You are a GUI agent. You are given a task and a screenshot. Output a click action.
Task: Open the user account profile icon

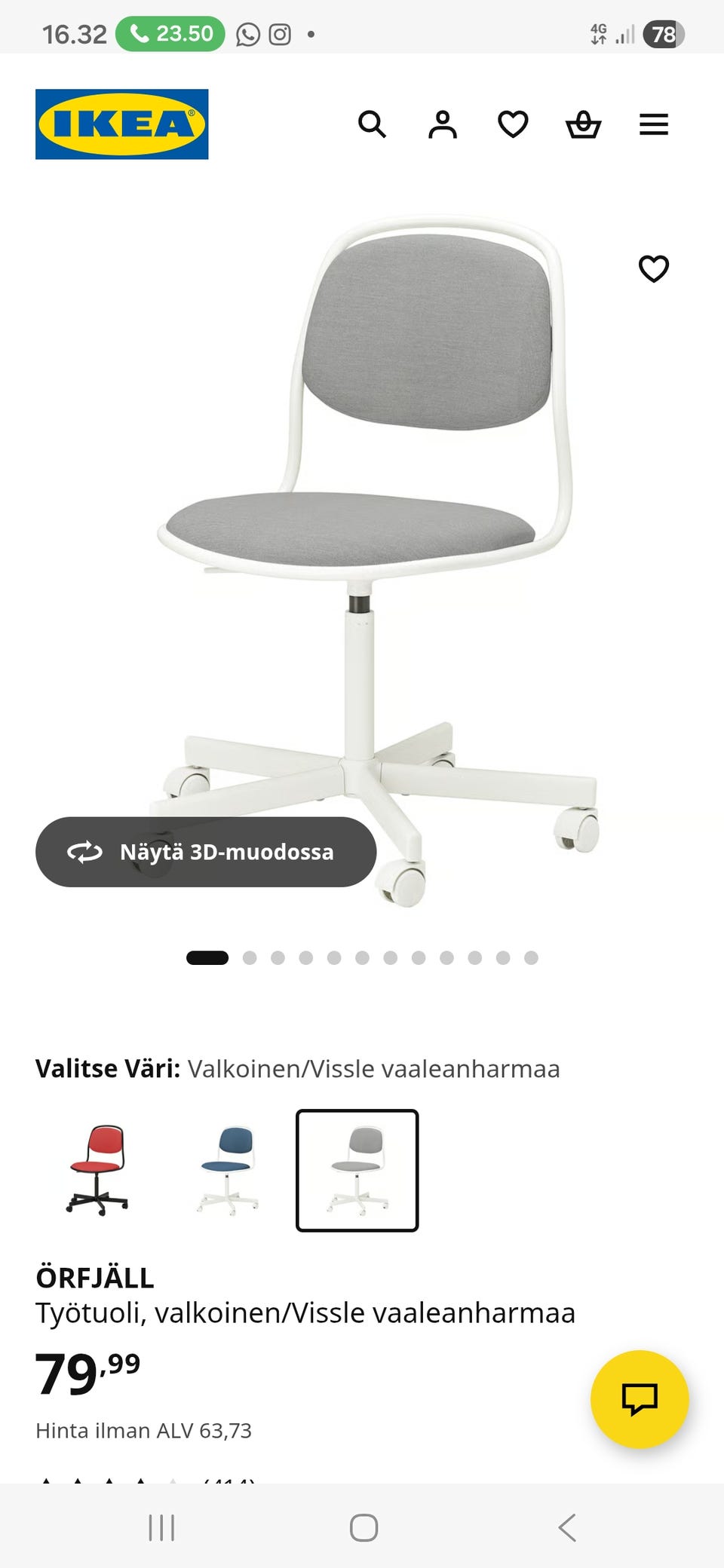[443, 124]
